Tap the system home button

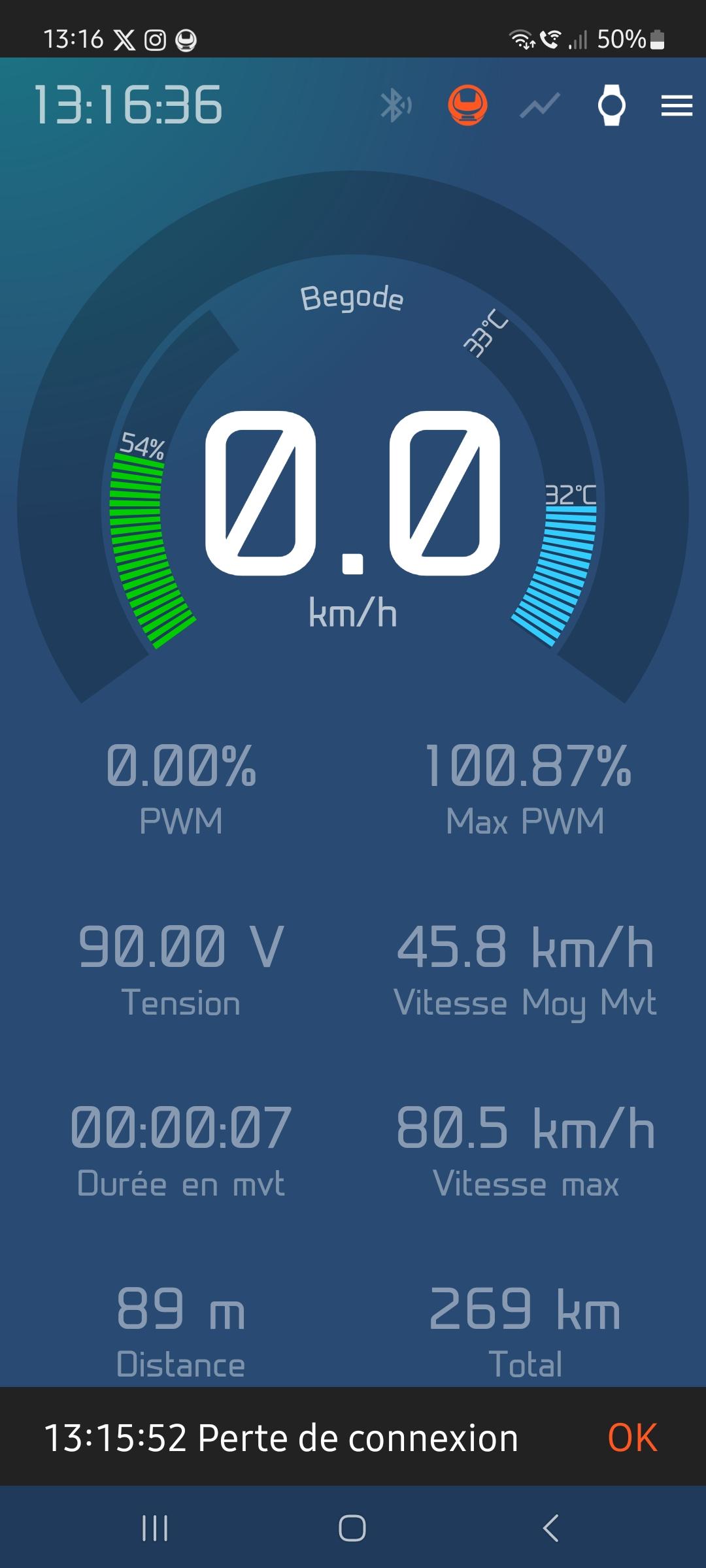(352, 1528)
